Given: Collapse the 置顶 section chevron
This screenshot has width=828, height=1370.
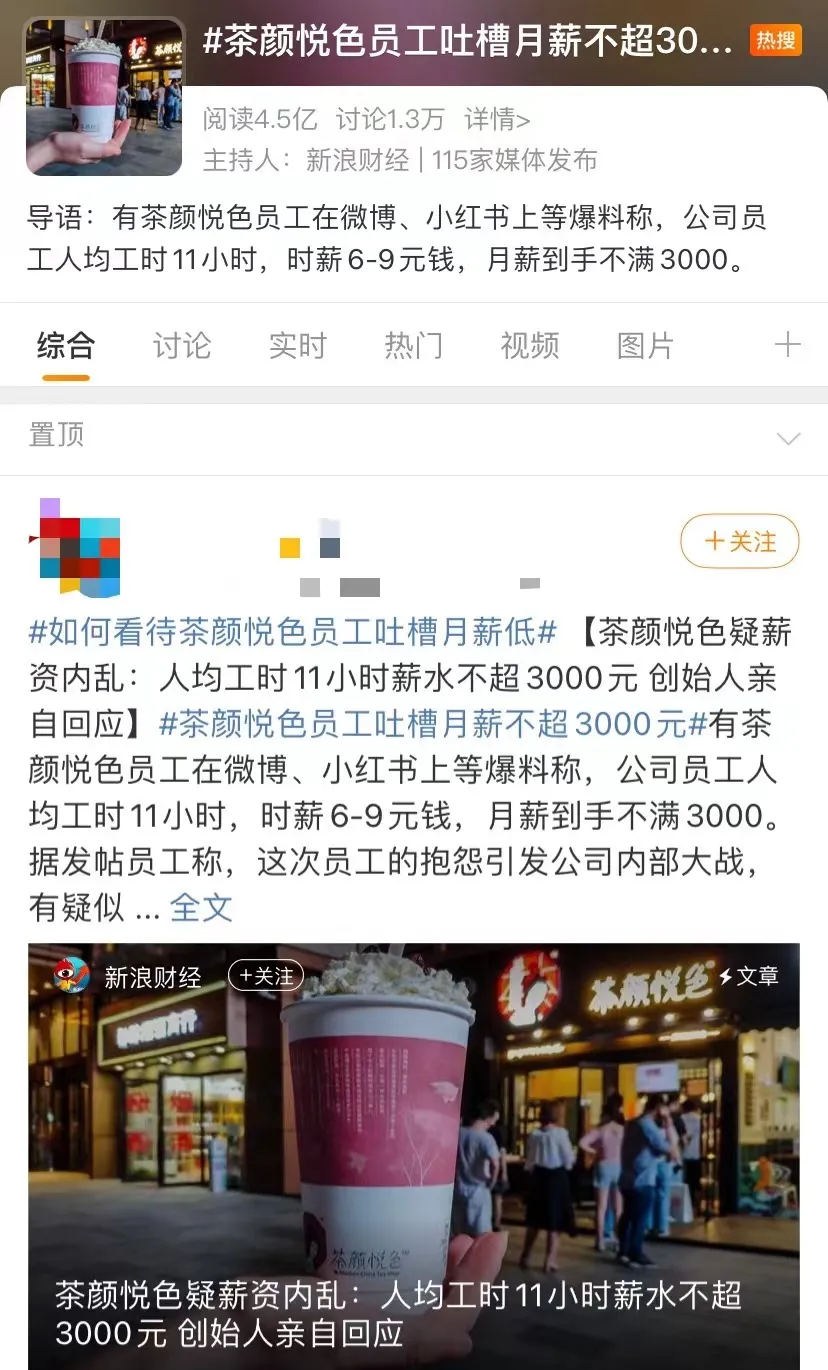Looking at the screenshot, I should click(788, 438).
